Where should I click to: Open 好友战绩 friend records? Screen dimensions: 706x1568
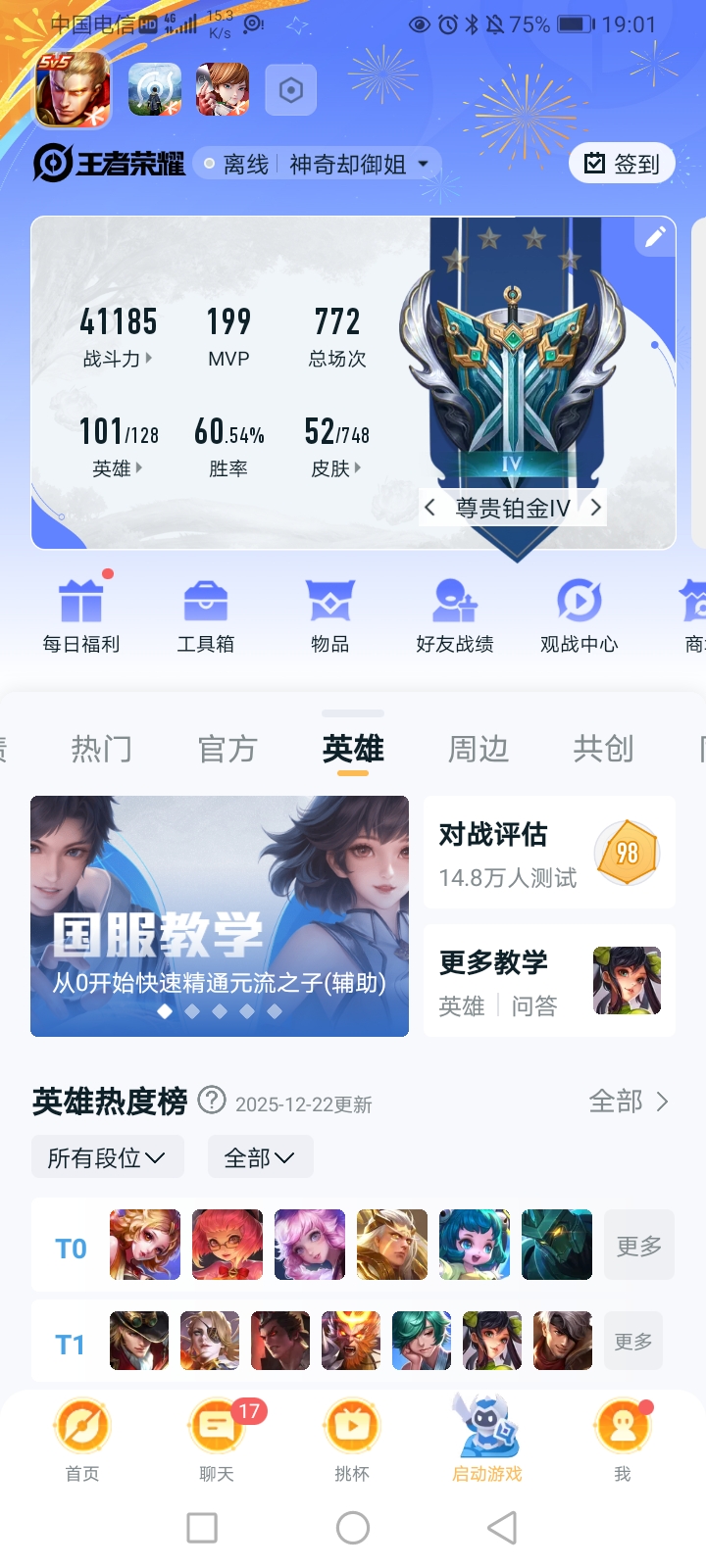(454, 613)
